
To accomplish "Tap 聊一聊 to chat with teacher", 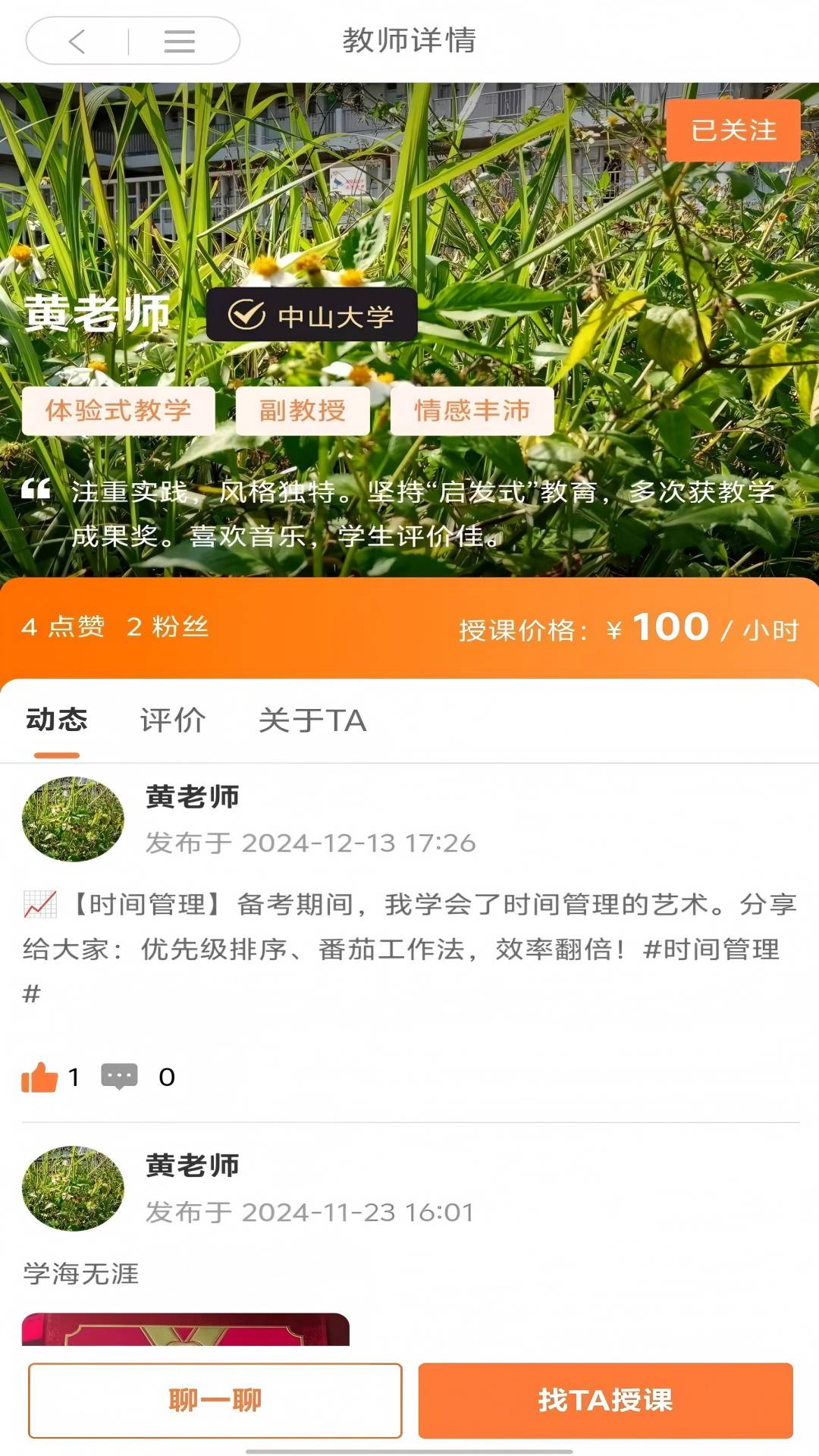I will [x=215, y=1400].
